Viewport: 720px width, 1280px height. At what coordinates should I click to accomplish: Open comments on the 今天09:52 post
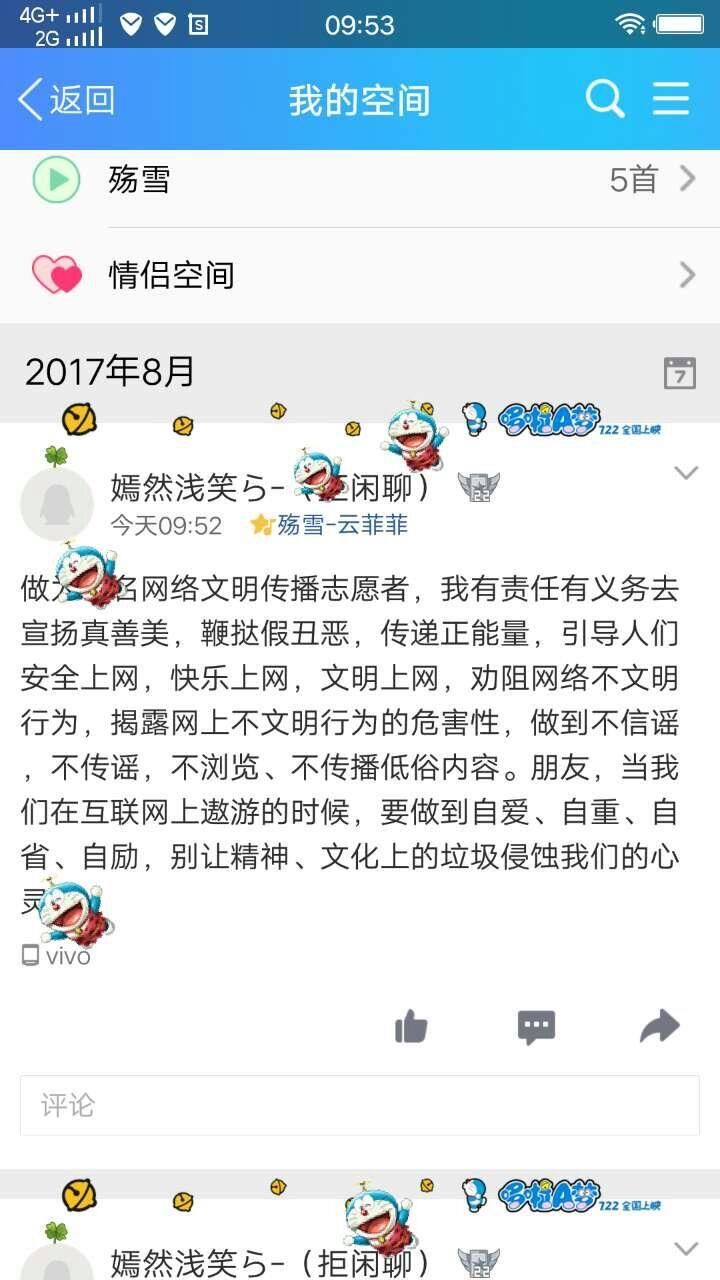click(536, 1027)
